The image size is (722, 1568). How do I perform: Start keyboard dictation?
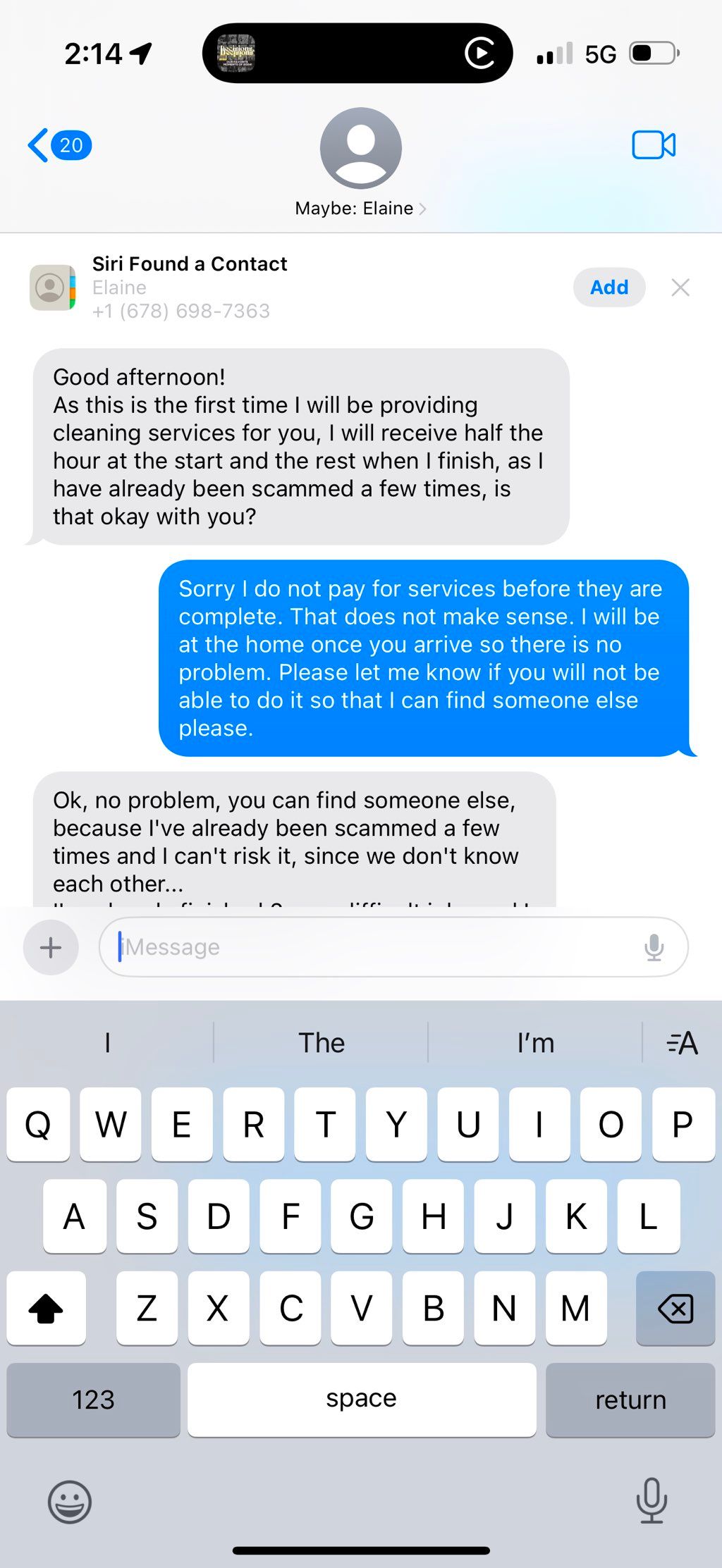(651, 1500)
